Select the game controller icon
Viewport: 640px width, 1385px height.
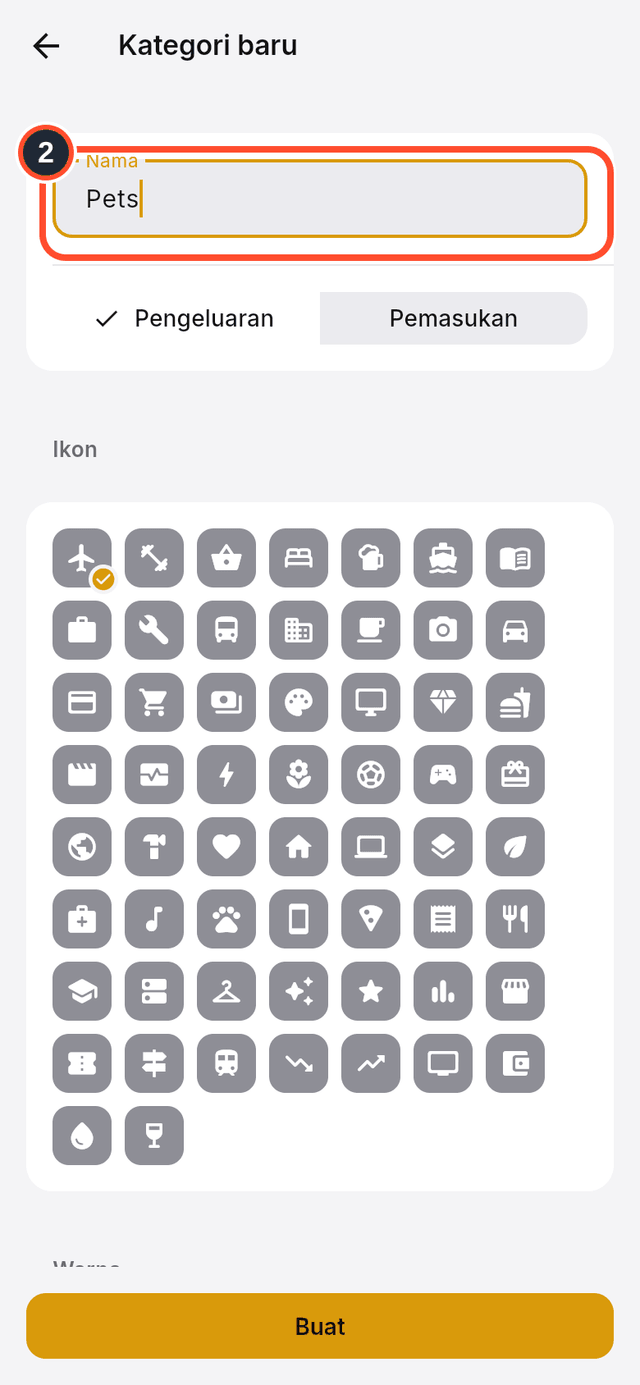[443, 775]
